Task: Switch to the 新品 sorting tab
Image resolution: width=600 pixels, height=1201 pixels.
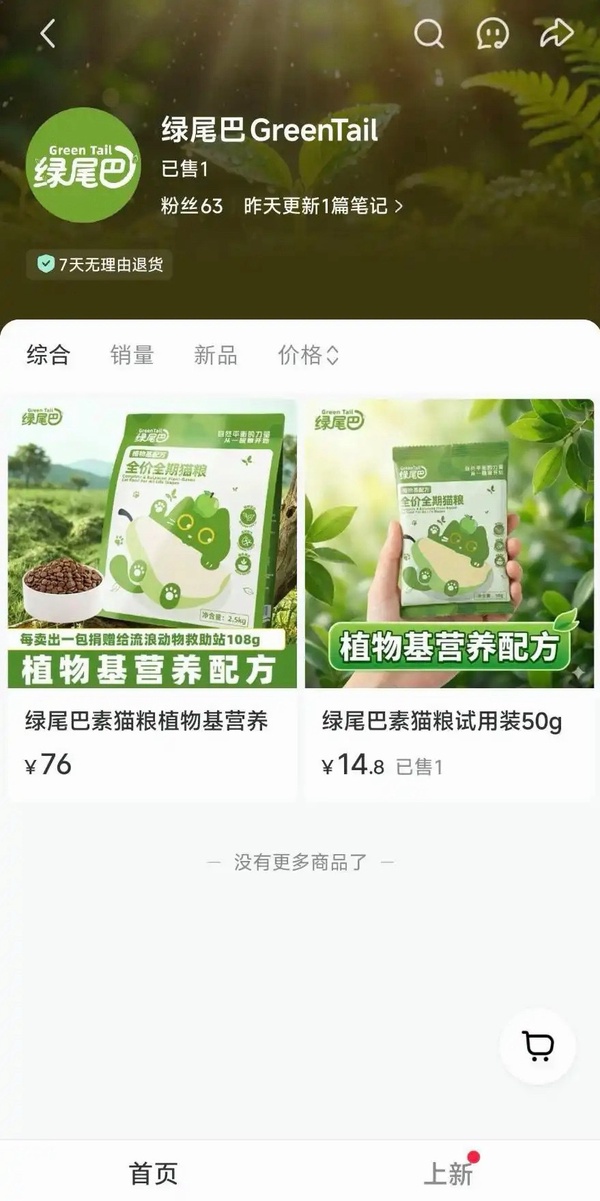Action: click(x=215, y=354)
